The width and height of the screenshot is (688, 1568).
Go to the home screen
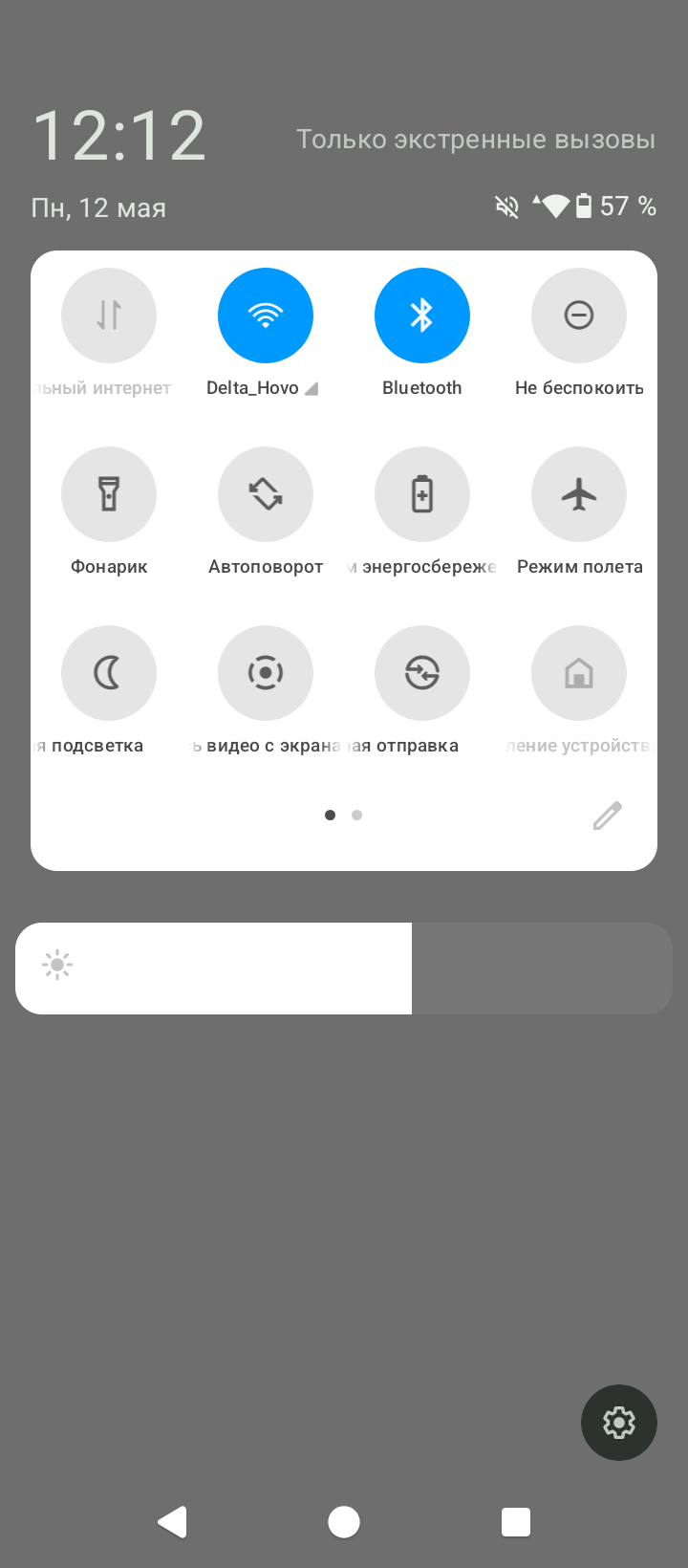[x=344, y=1521]
